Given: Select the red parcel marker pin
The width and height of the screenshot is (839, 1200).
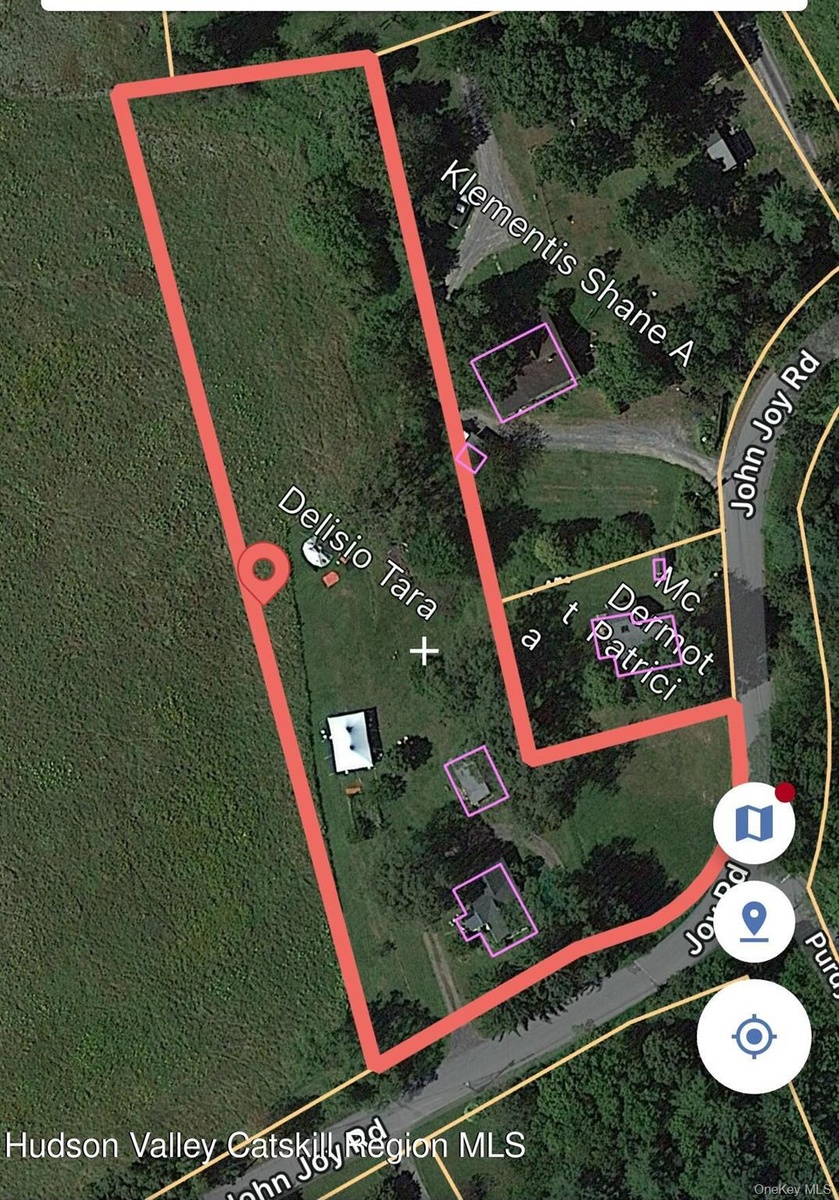Looking at the screenshot, I should click(264, 572).
